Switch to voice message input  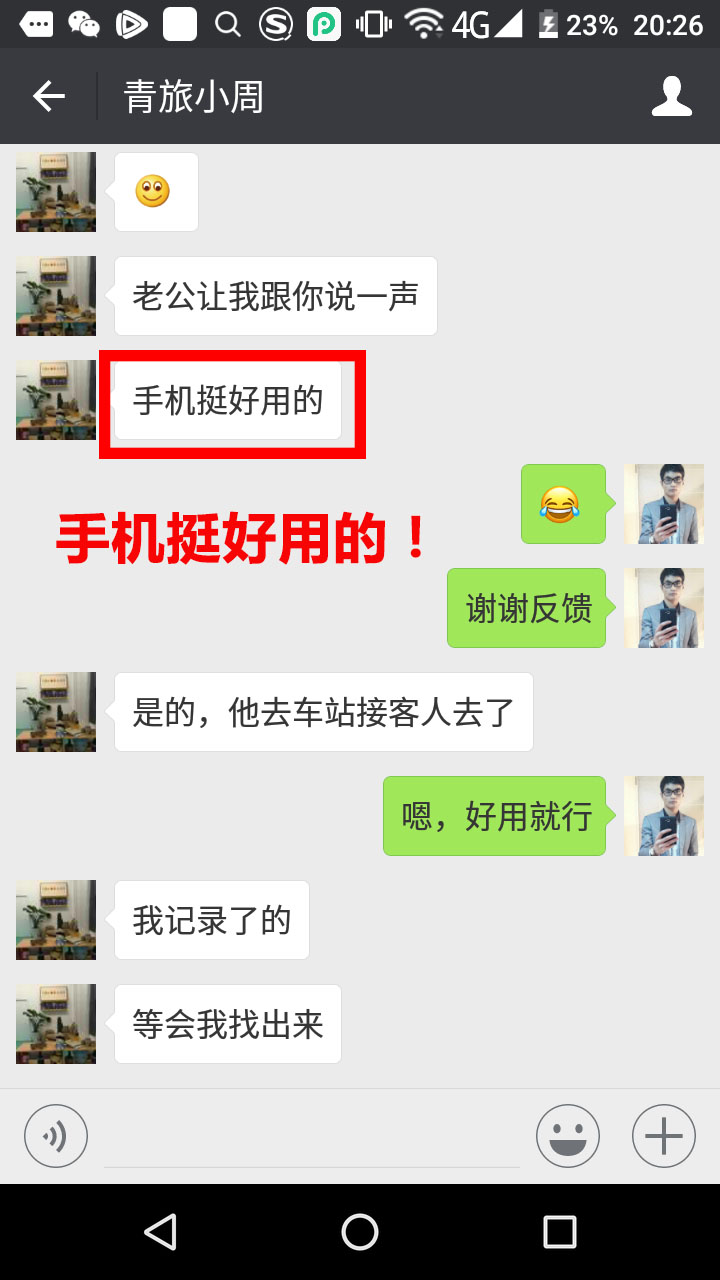(x=56, y=1136)
